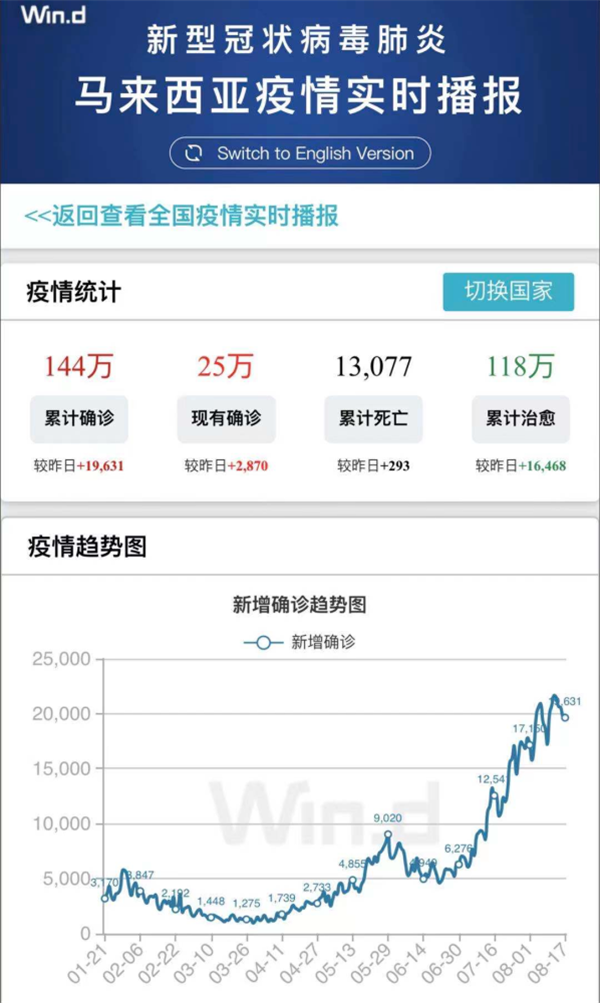The width and height of the screenshot is (600, 1003).
Task: Toggle the 新增确诊 chart legend
Action: tap(300, 642)
